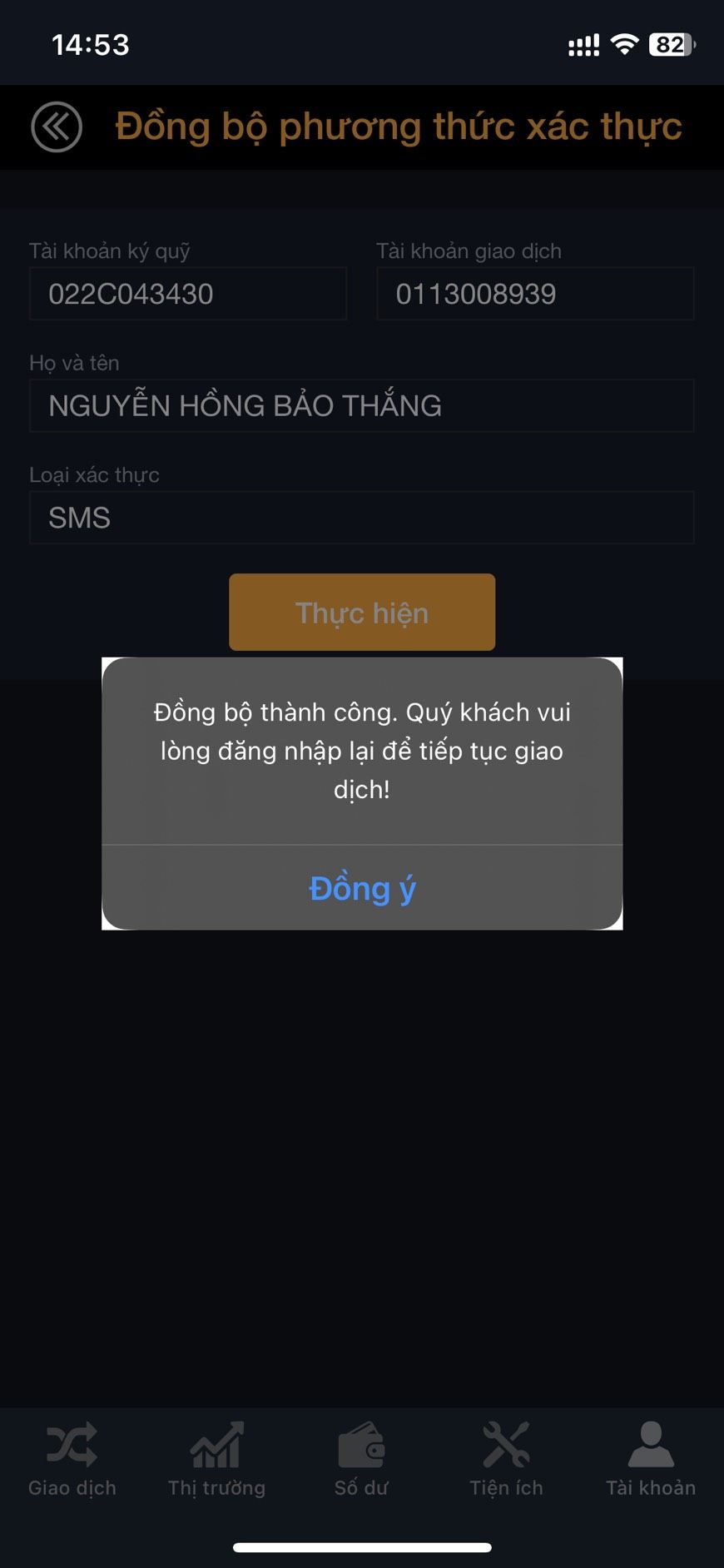
Task: Go back using the double-arrow icon
Action: (57, 127)
